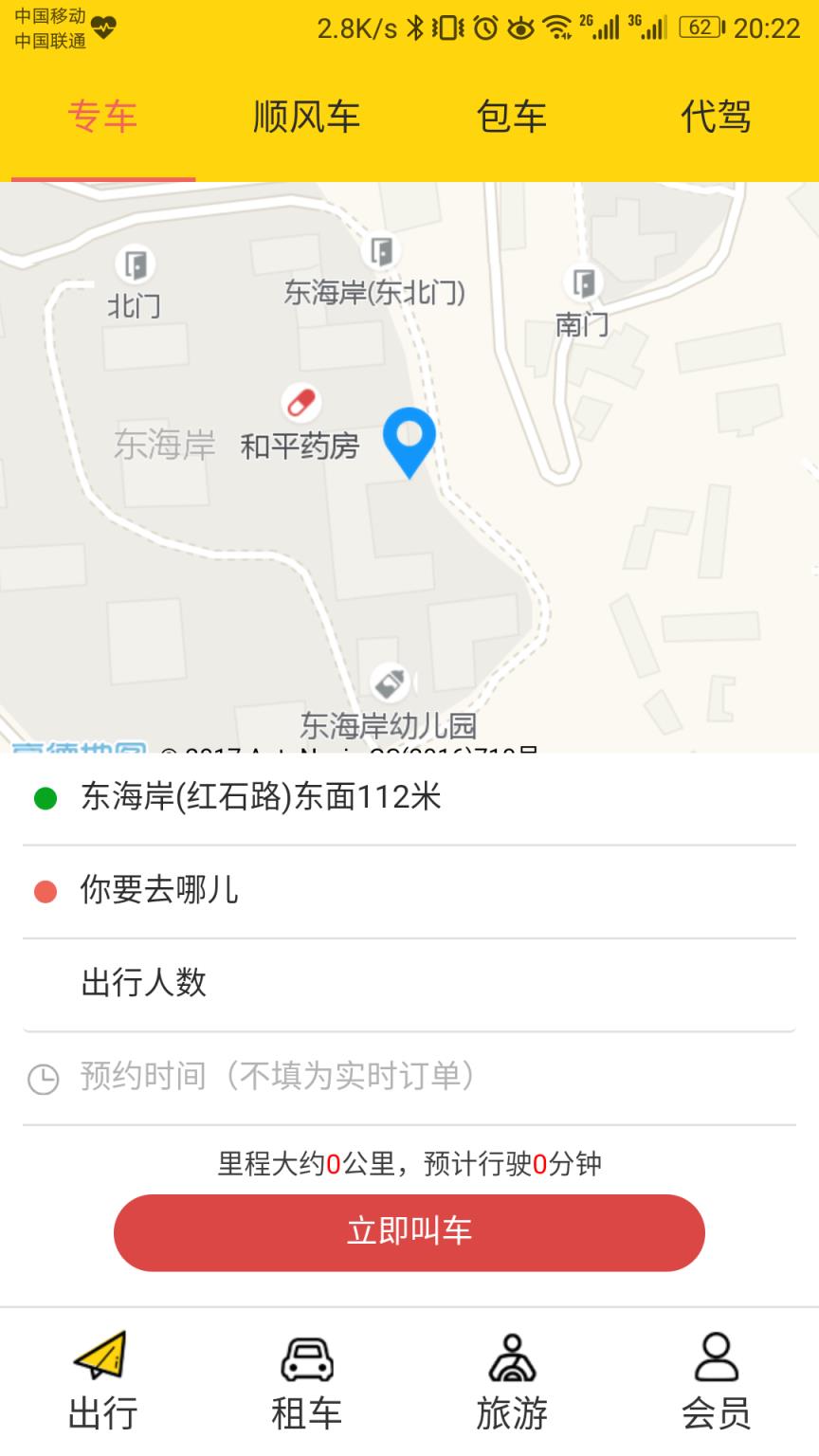Switch to the 顺风车 tab

coord(307,116)
